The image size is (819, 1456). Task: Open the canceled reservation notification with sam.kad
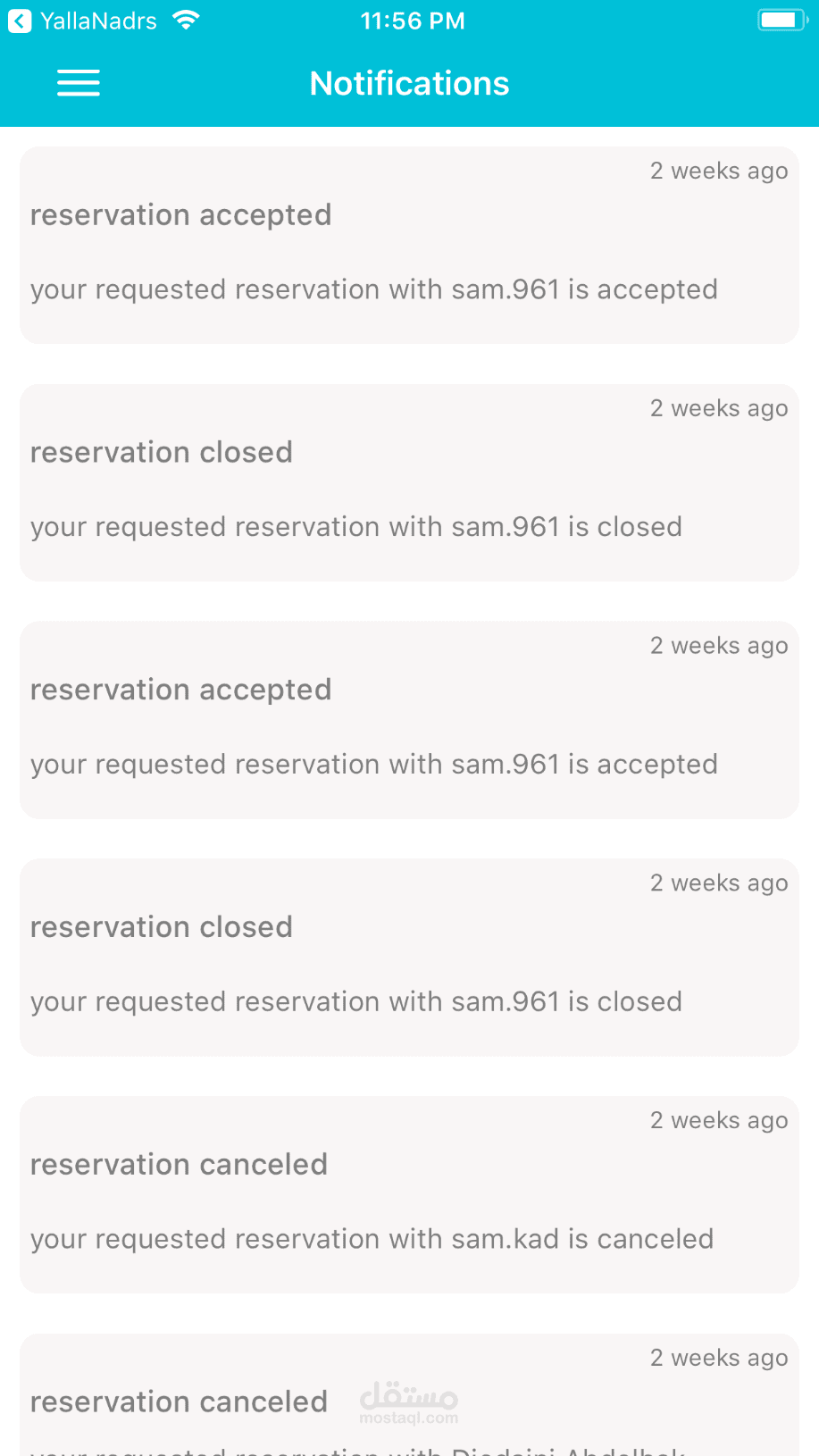(409, 1194)
